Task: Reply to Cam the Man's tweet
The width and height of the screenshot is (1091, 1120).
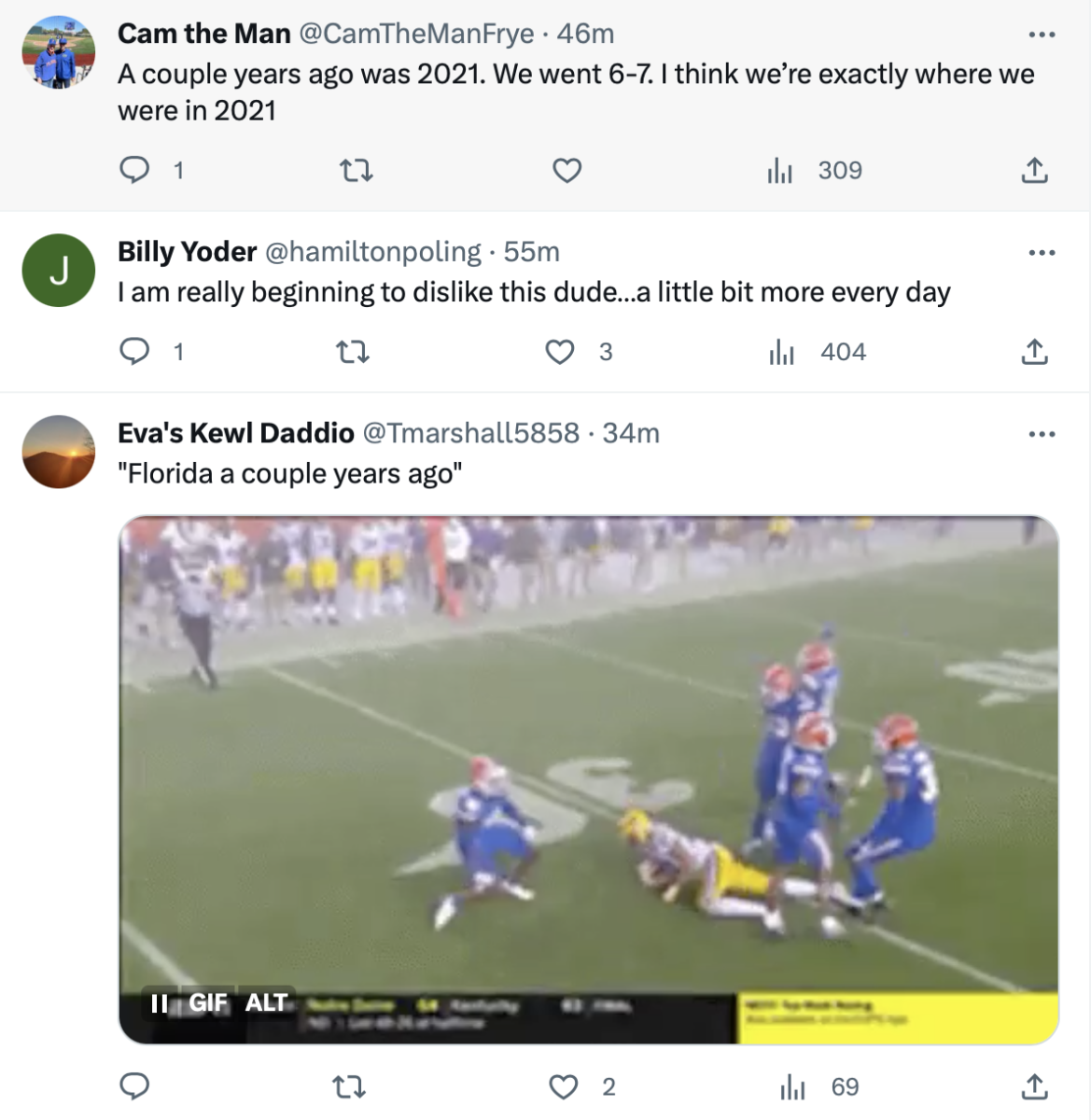Action: click(x=135, y=170)
